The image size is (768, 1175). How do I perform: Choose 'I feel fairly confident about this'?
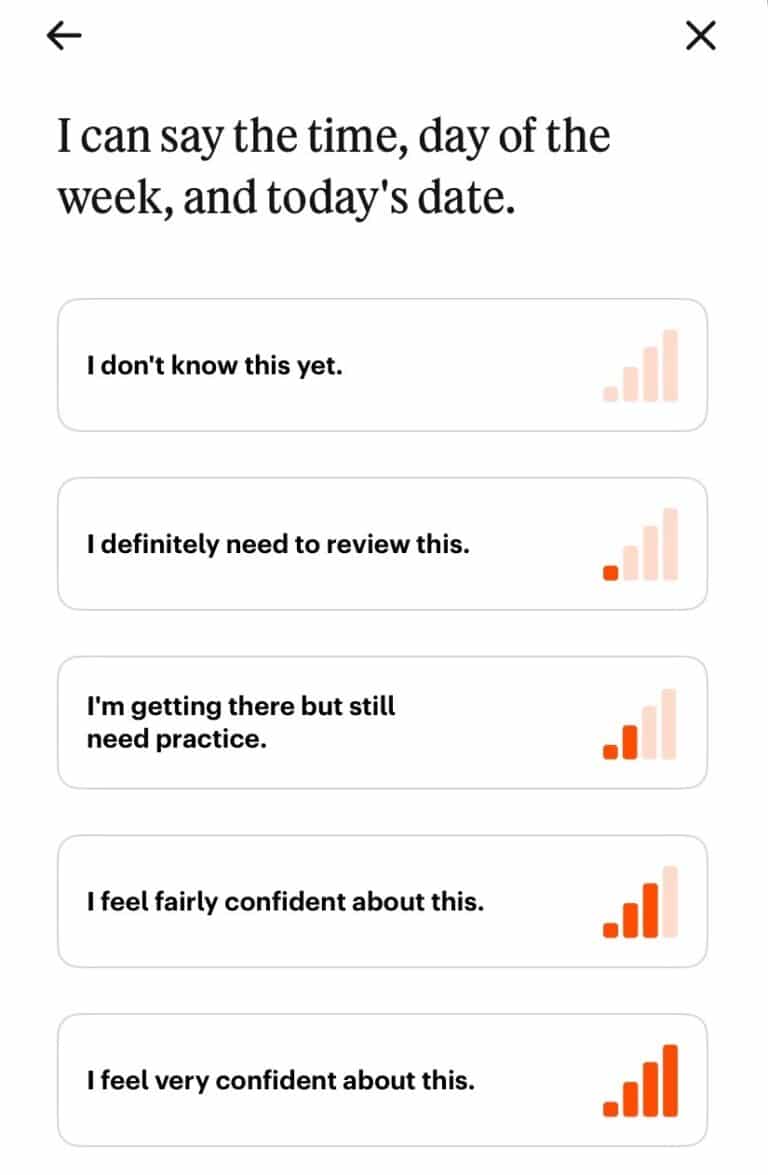[382, 901]
